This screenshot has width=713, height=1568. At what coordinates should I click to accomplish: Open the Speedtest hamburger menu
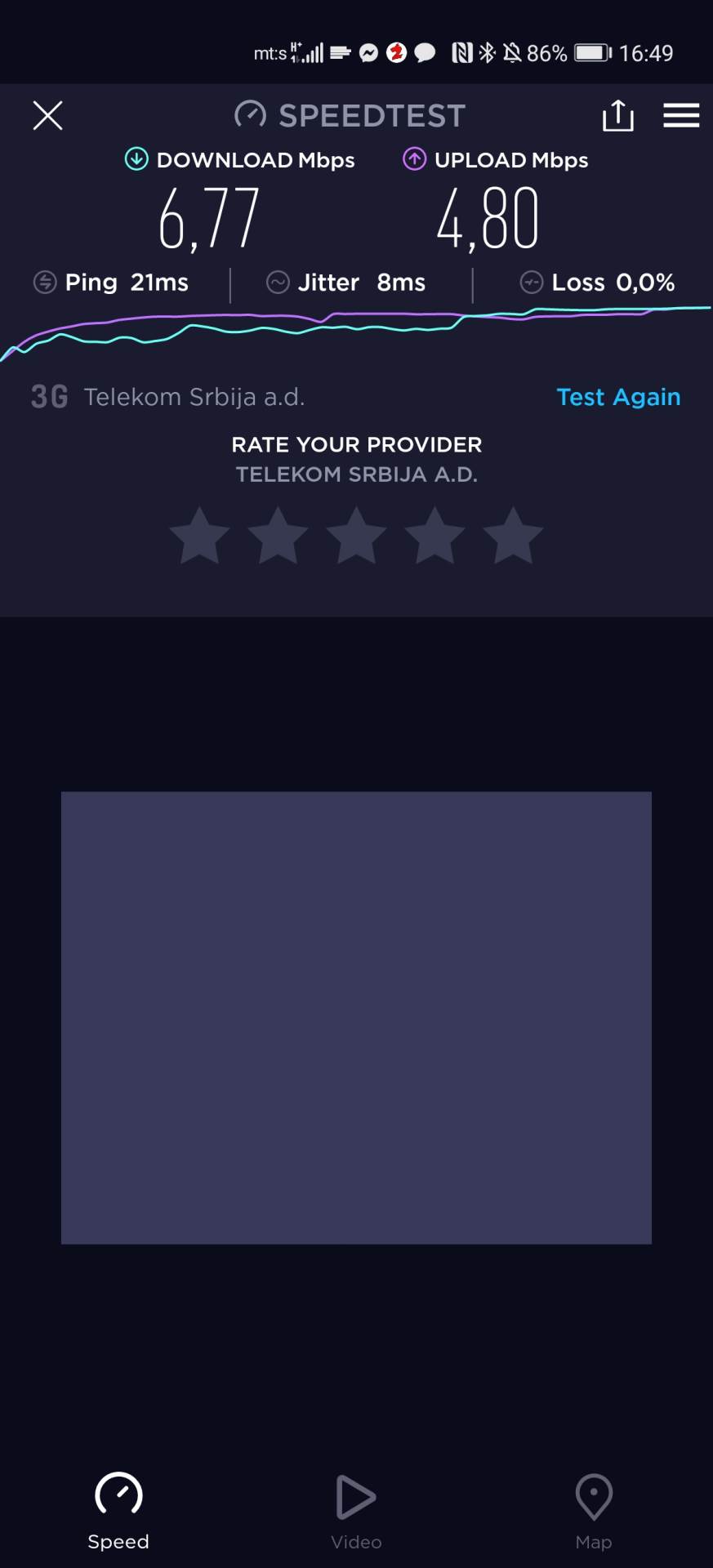(682, 115)
